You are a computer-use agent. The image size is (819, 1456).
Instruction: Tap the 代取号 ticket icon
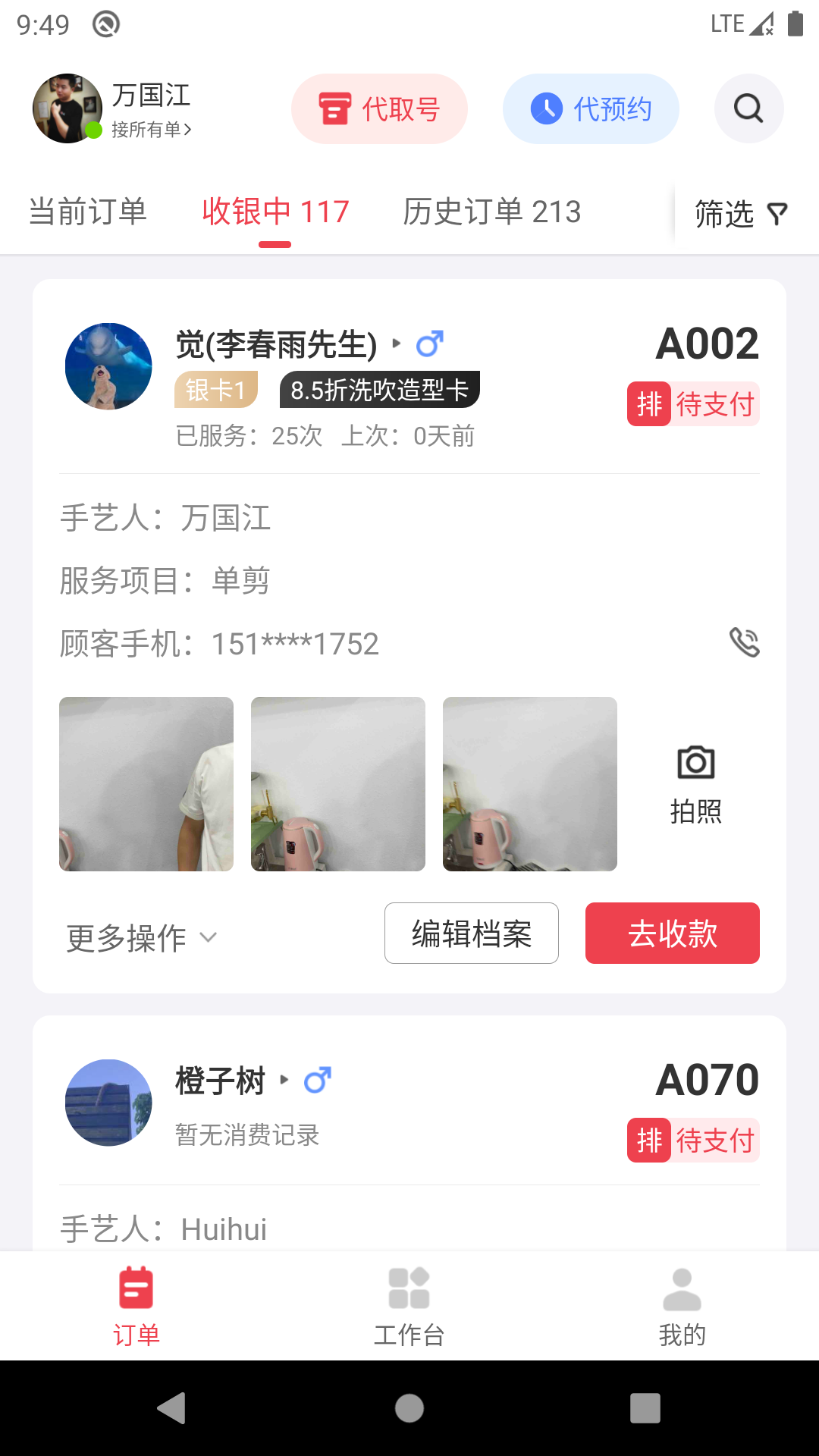[334, 108]
